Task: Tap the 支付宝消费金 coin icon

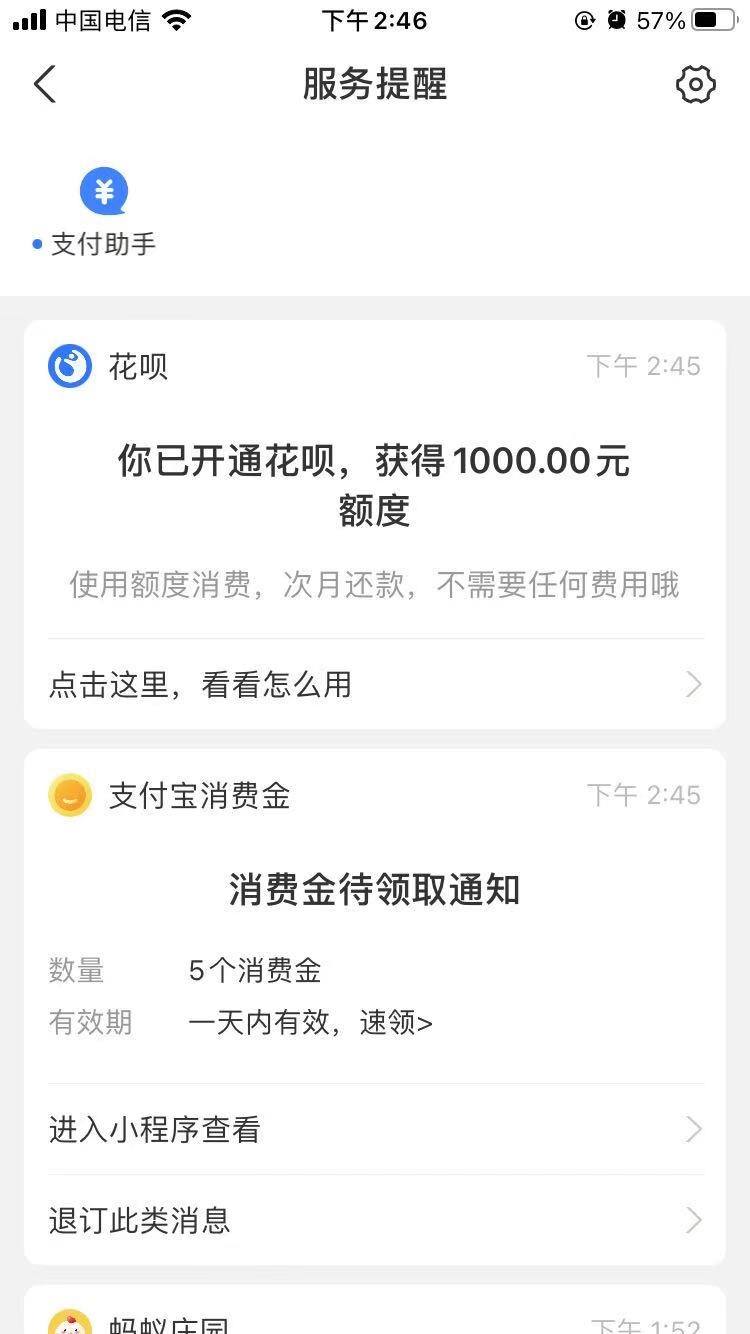Action: point(70,795)
